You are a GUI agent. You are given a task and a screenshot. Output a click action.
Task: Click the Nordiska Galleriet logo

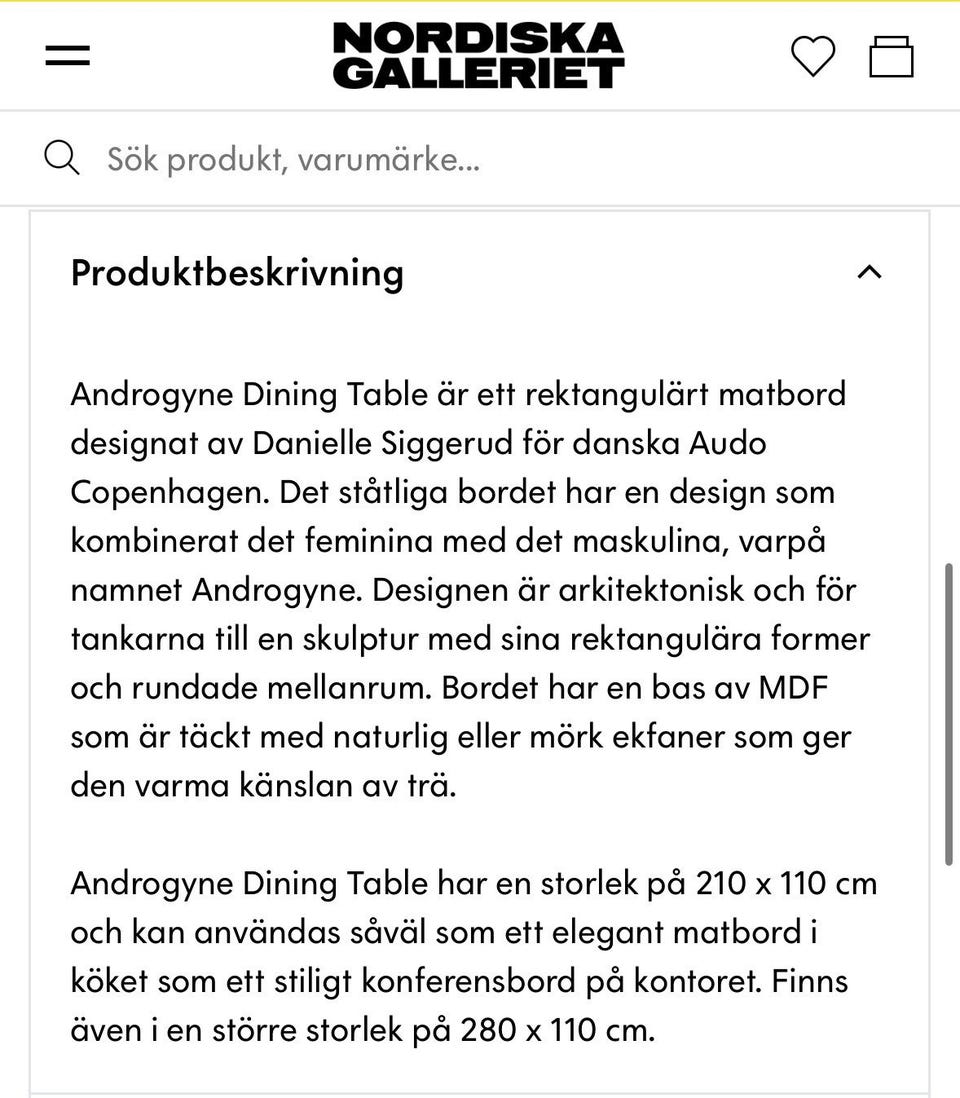click(478, 55)
